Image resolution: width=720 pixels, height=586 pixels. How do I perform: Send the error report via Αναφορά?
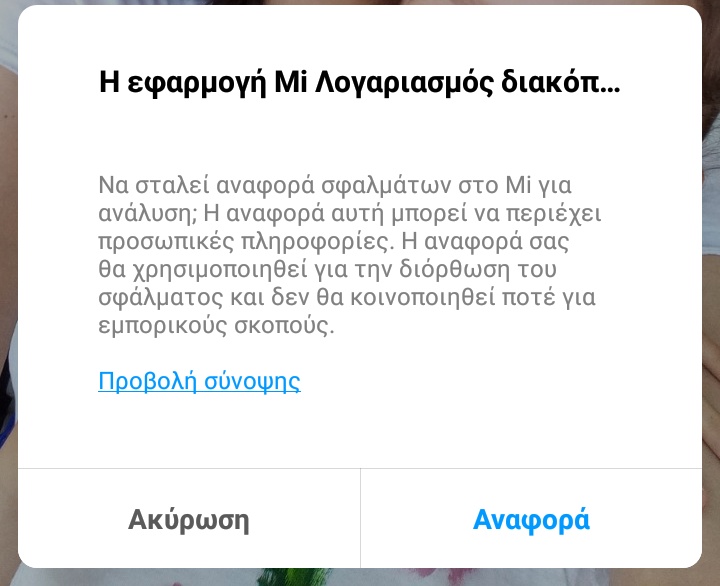click(x=531, y=520)
